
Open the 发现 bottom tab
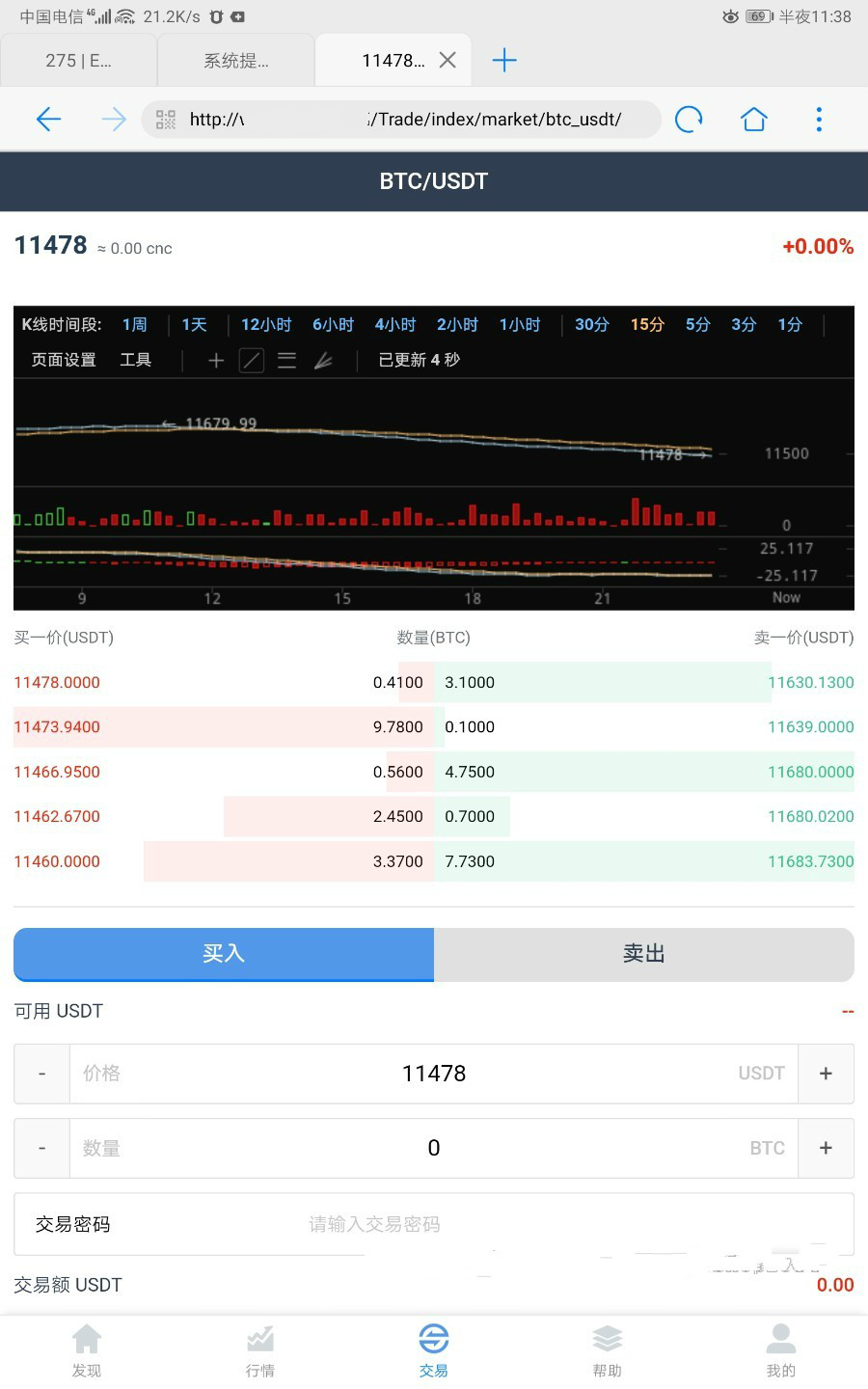(87, 1349)
